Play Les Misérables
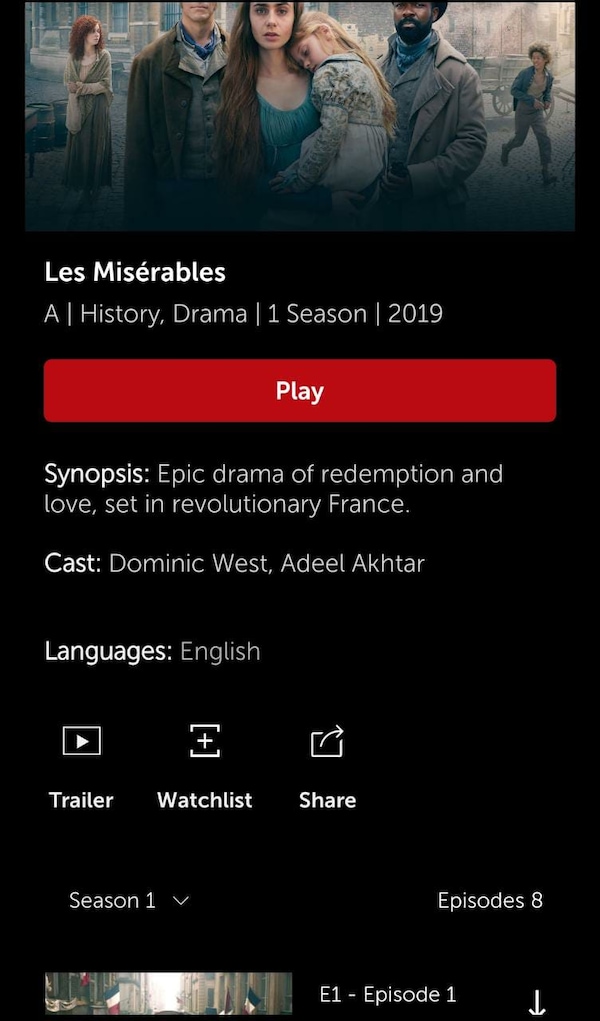This screenshot has width=600, height=1021. tap(299, 390)
